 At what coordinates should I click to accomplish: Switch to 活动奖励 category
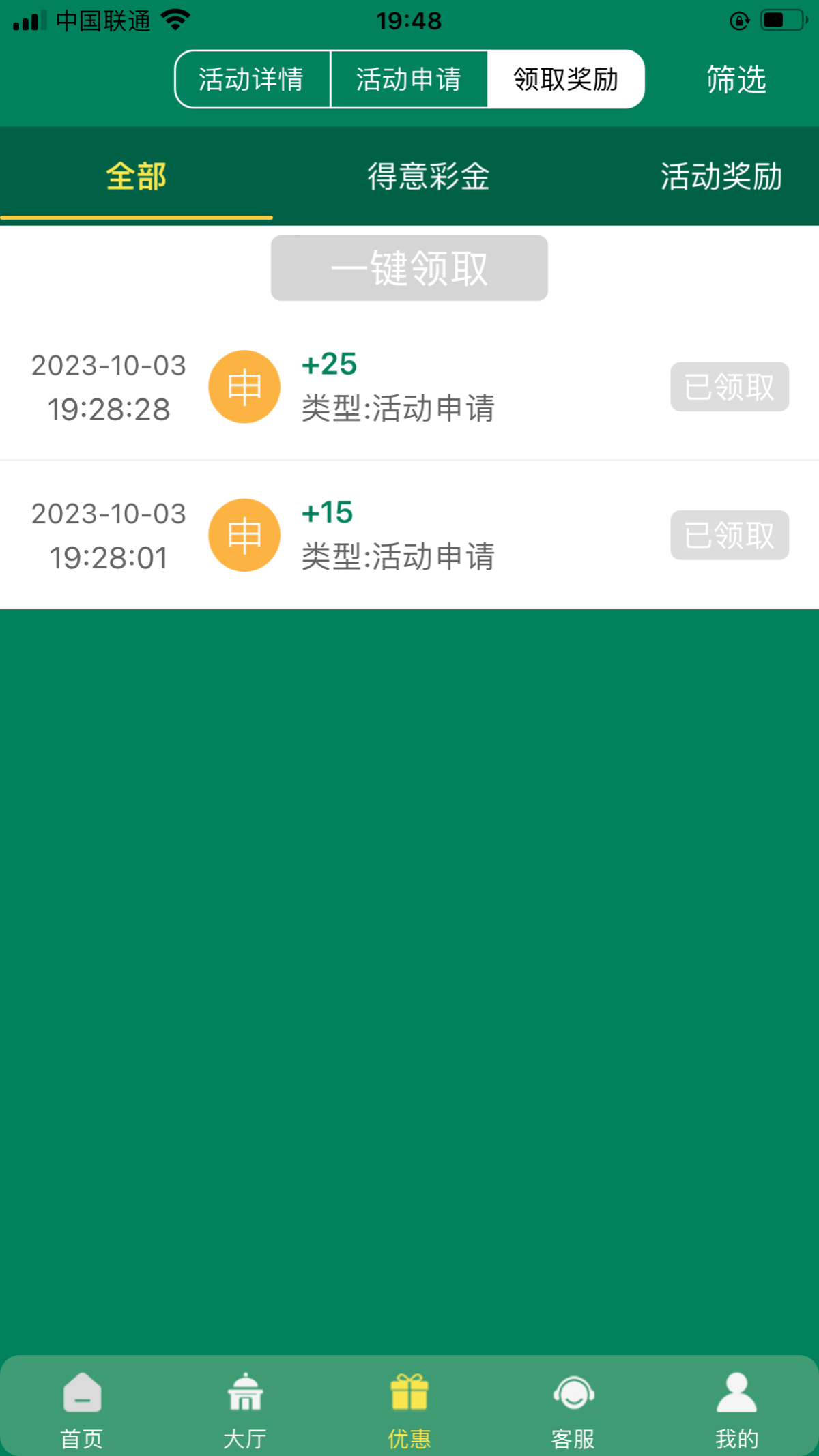point(721,175)
